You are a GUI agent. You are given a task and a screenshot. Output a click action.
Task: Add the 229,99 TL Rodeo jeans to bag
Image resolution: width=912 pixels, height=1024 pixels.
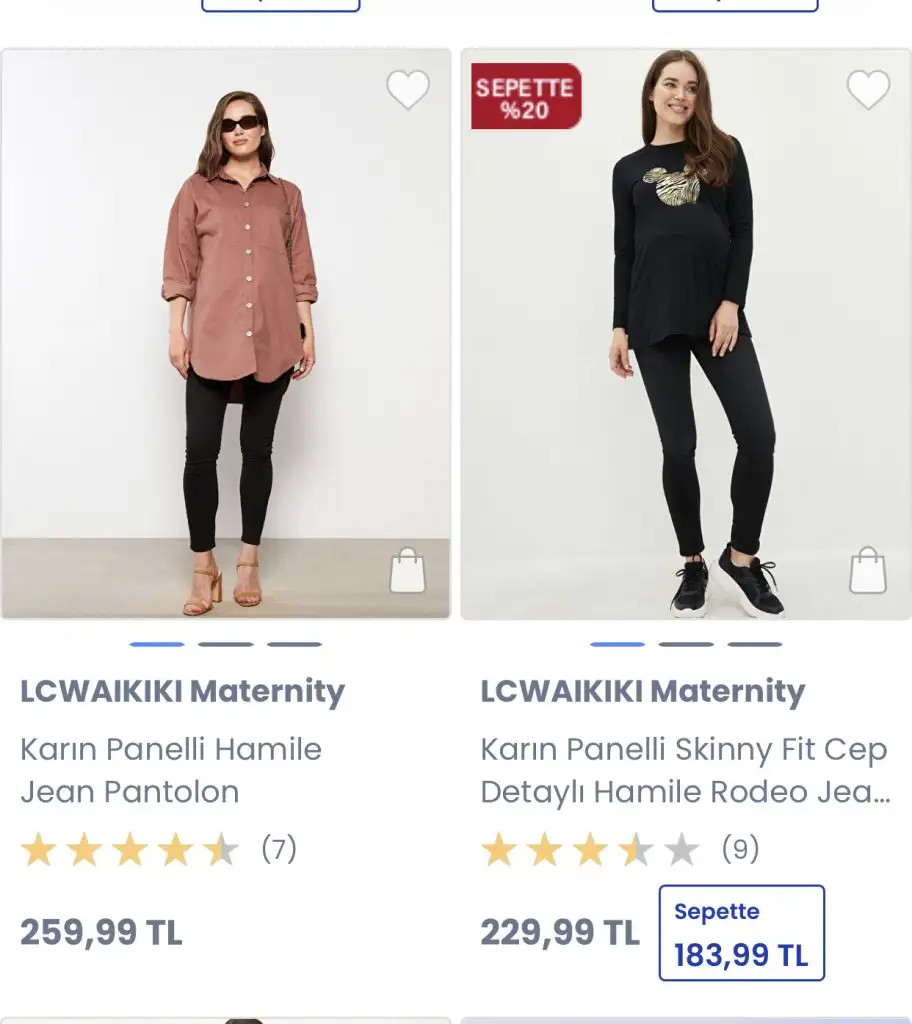[867, 571]
